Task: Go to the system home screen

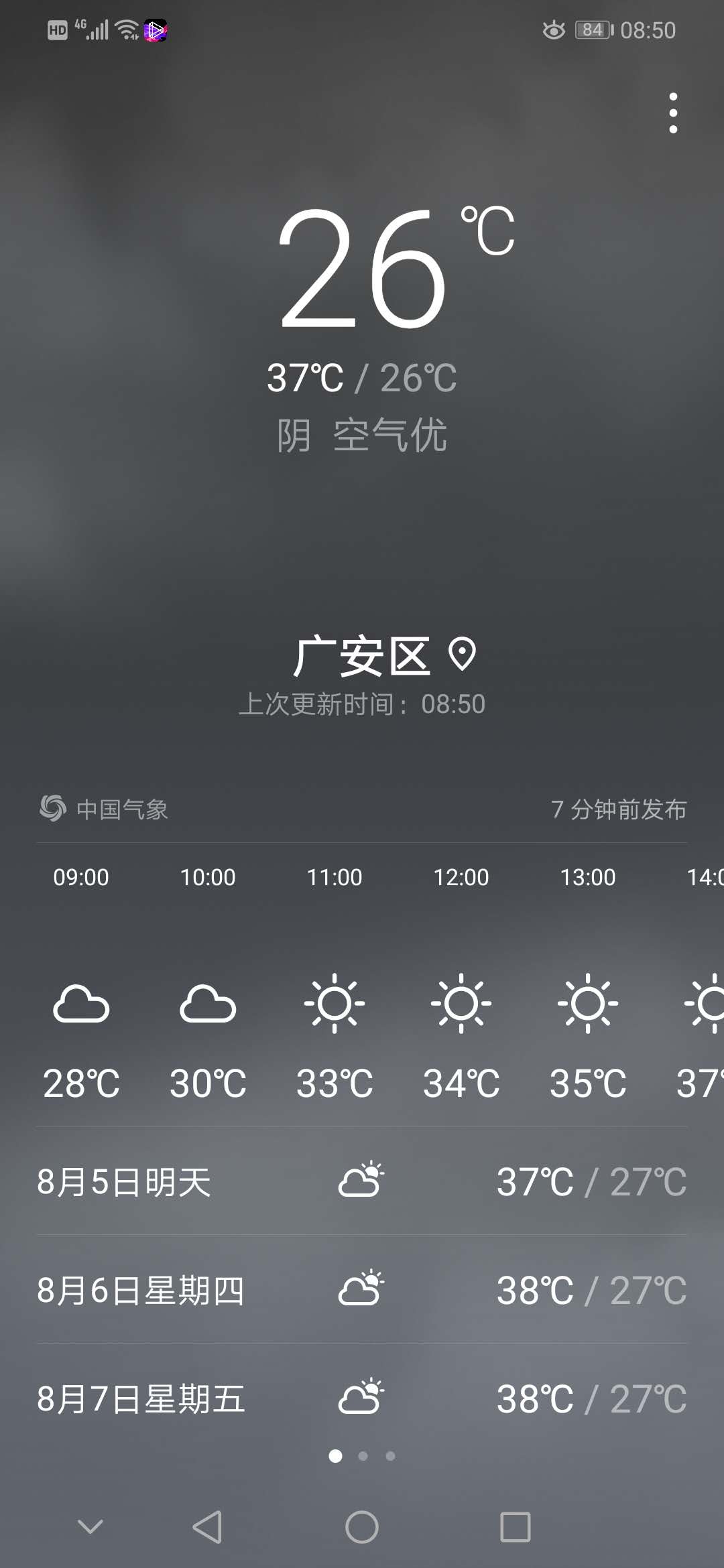Action: pos(362,1527)
